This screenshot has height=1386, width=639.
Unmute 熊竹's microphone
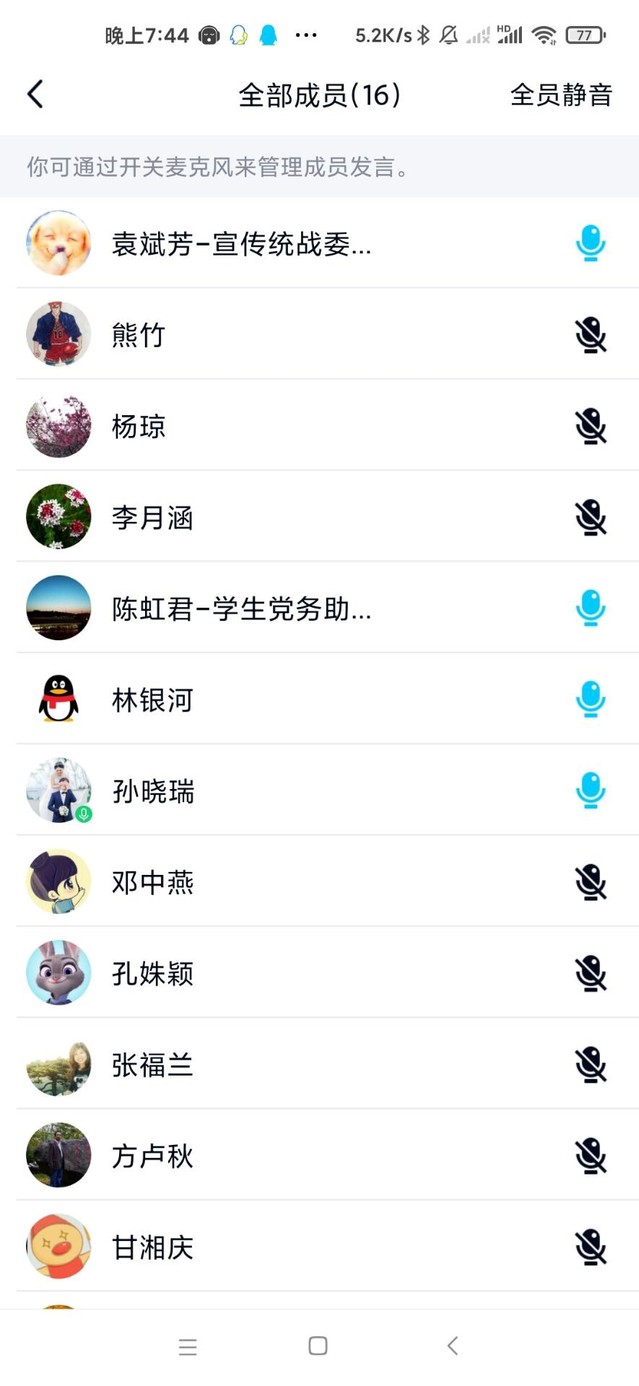591,335
